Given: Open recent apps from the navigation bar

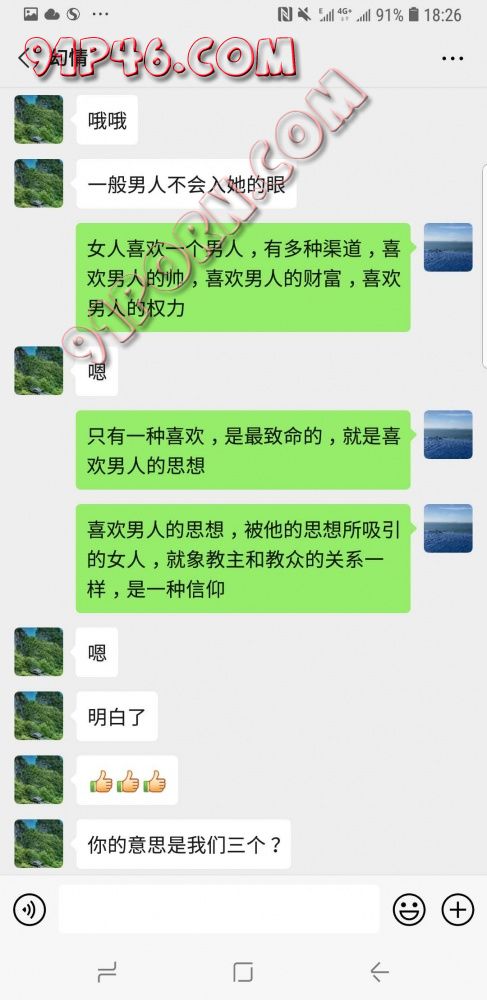Looking at the screenshot, I should (x=107, y=972).
